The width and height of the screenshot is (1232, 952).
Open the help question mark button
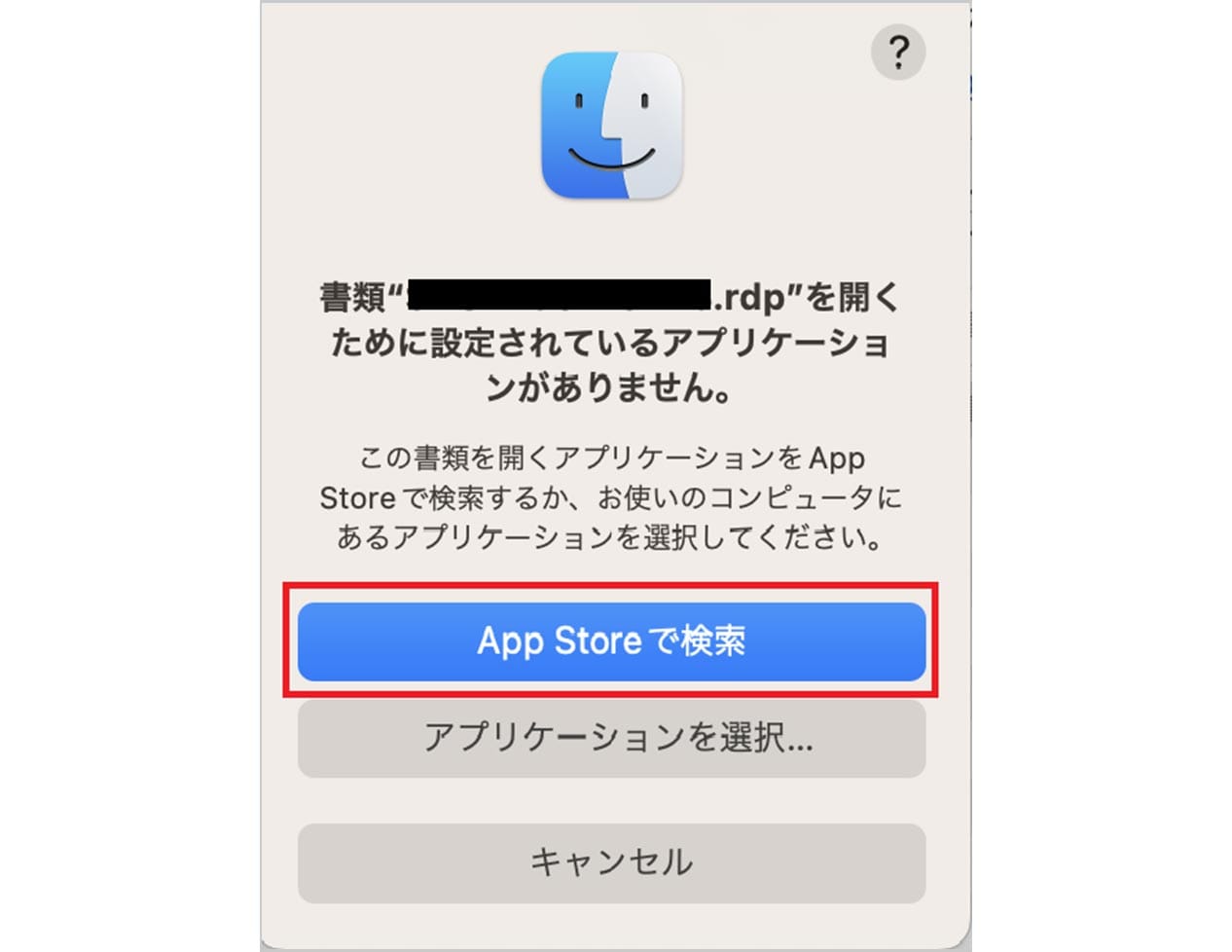click(897, 52)
